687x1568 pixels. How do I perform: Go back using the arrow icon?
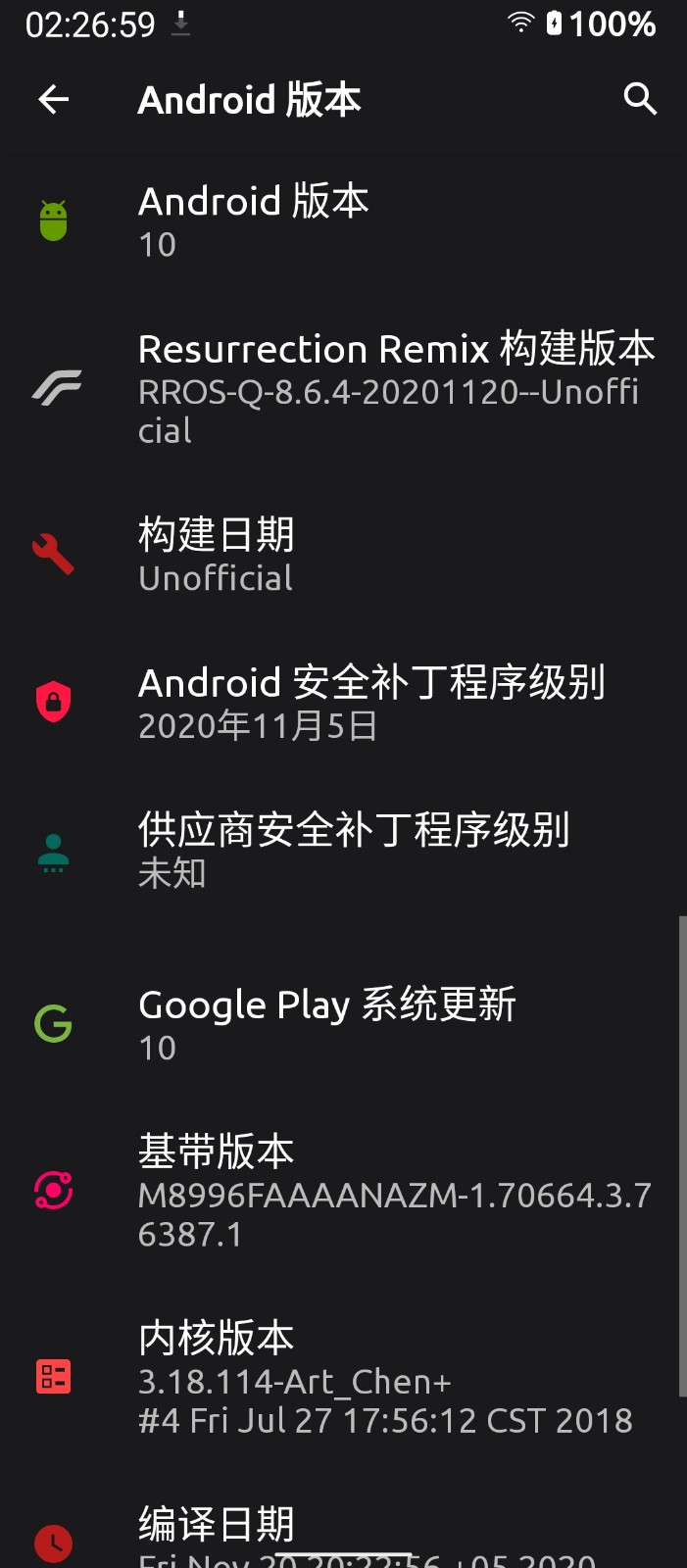[x=54, y=99]
